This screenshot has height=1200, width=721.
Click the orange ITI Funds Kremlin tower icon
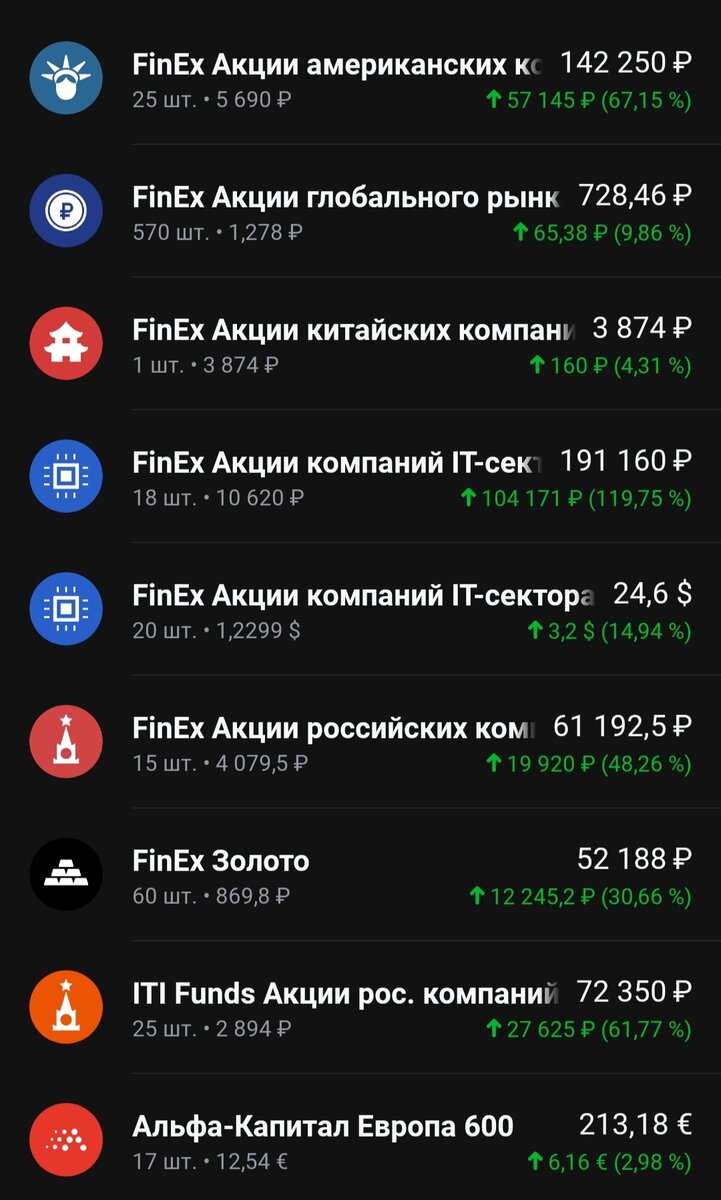point(66,1007)
